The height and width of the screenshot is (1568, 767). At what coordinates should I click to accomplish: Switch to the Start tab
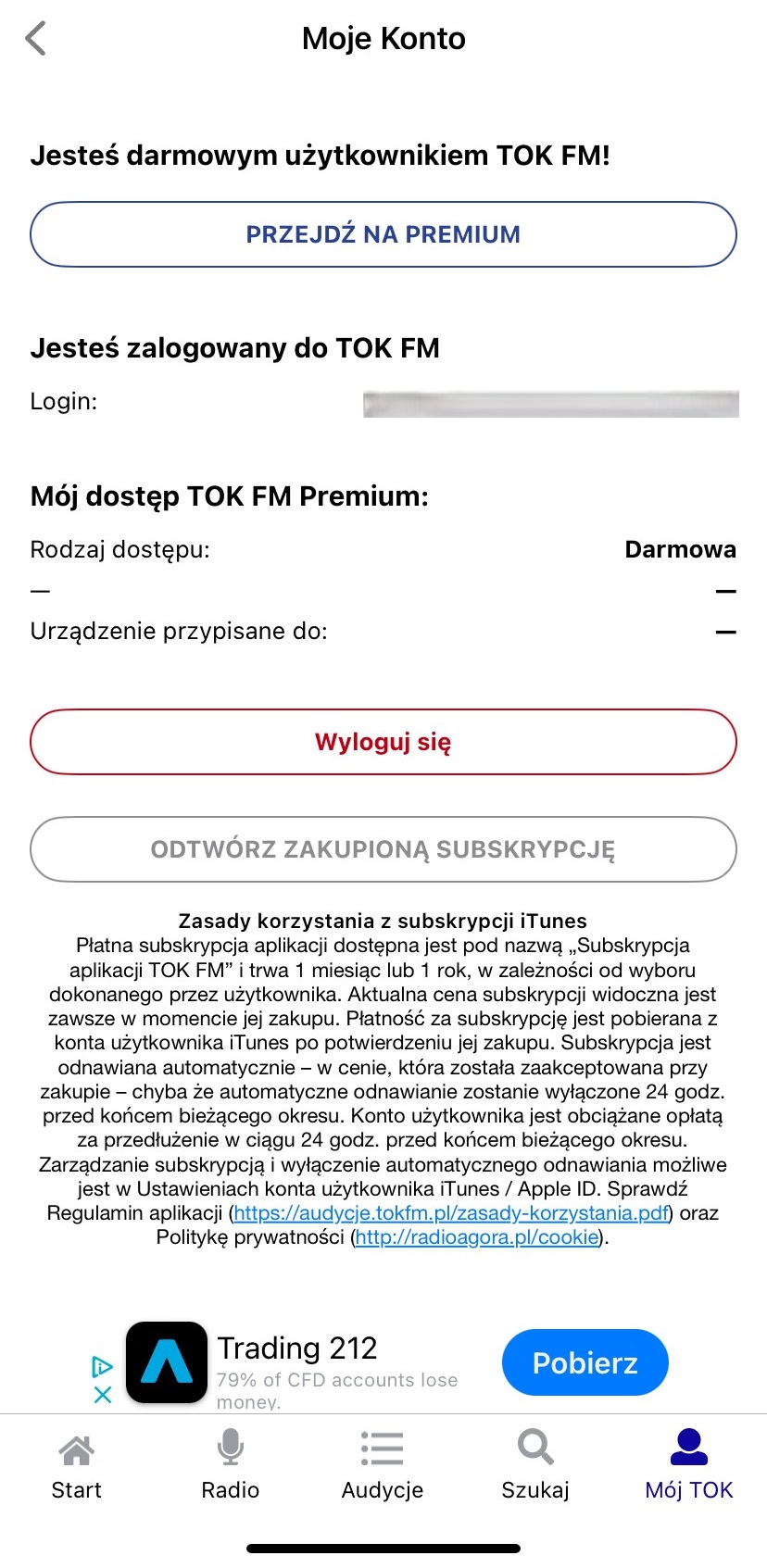[x=76, y=1464]
